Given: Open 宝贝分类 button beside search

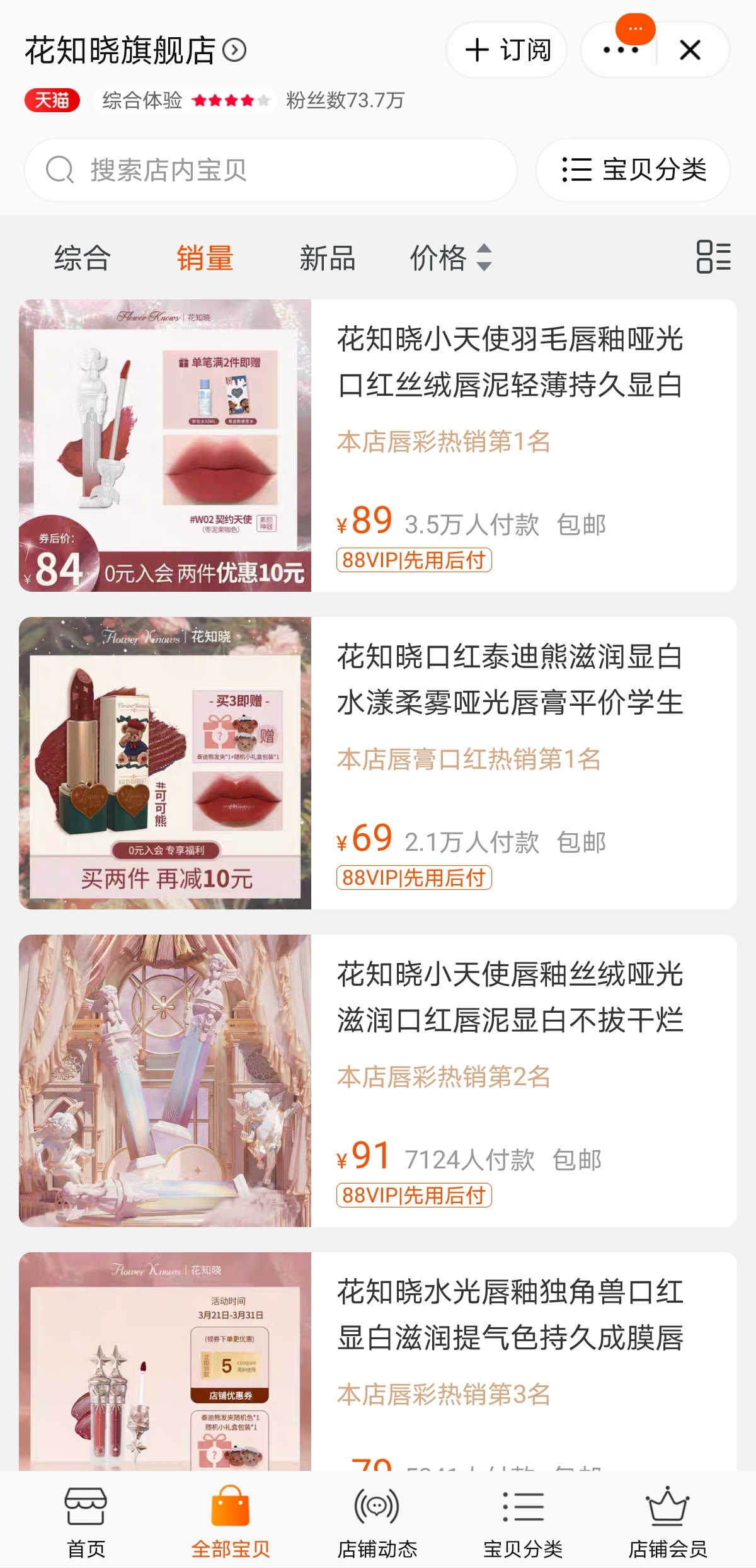Looking at the screenshot, I should coord(633,170).
